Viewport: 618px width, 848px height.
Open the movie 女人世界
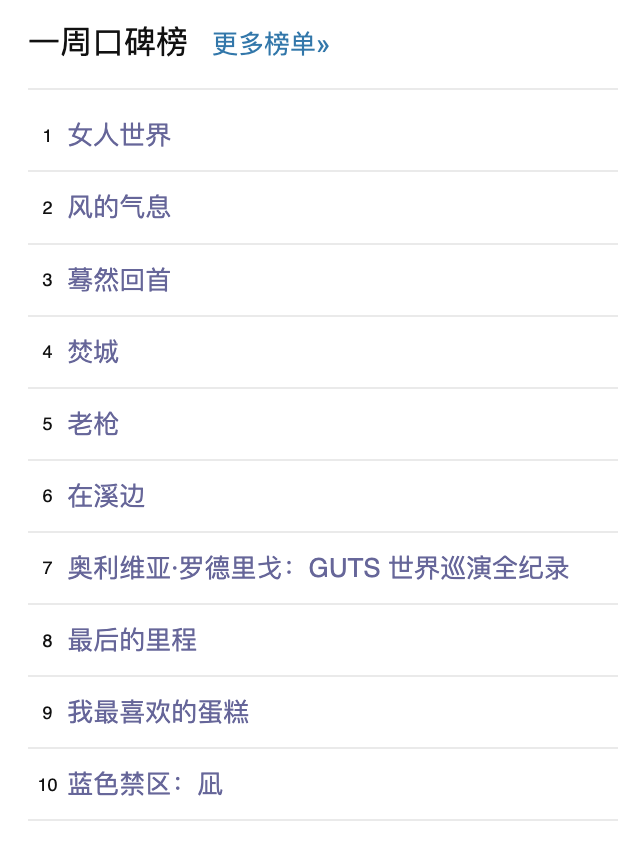coord(119,135)
